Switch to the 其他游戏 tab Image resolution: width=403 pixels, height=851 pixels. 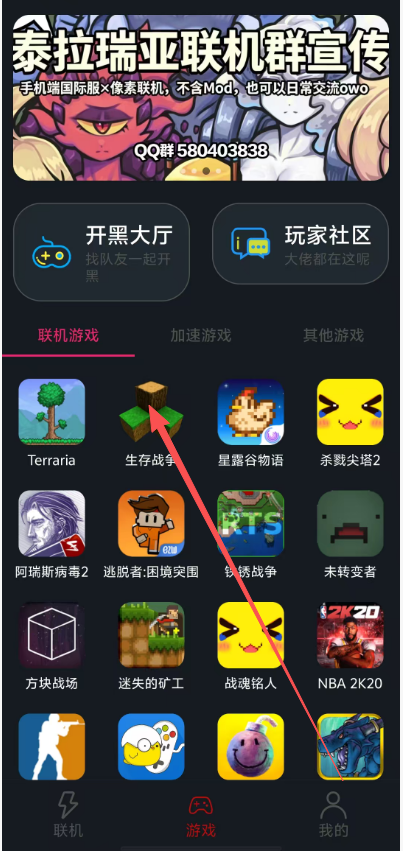pos(334,335)
